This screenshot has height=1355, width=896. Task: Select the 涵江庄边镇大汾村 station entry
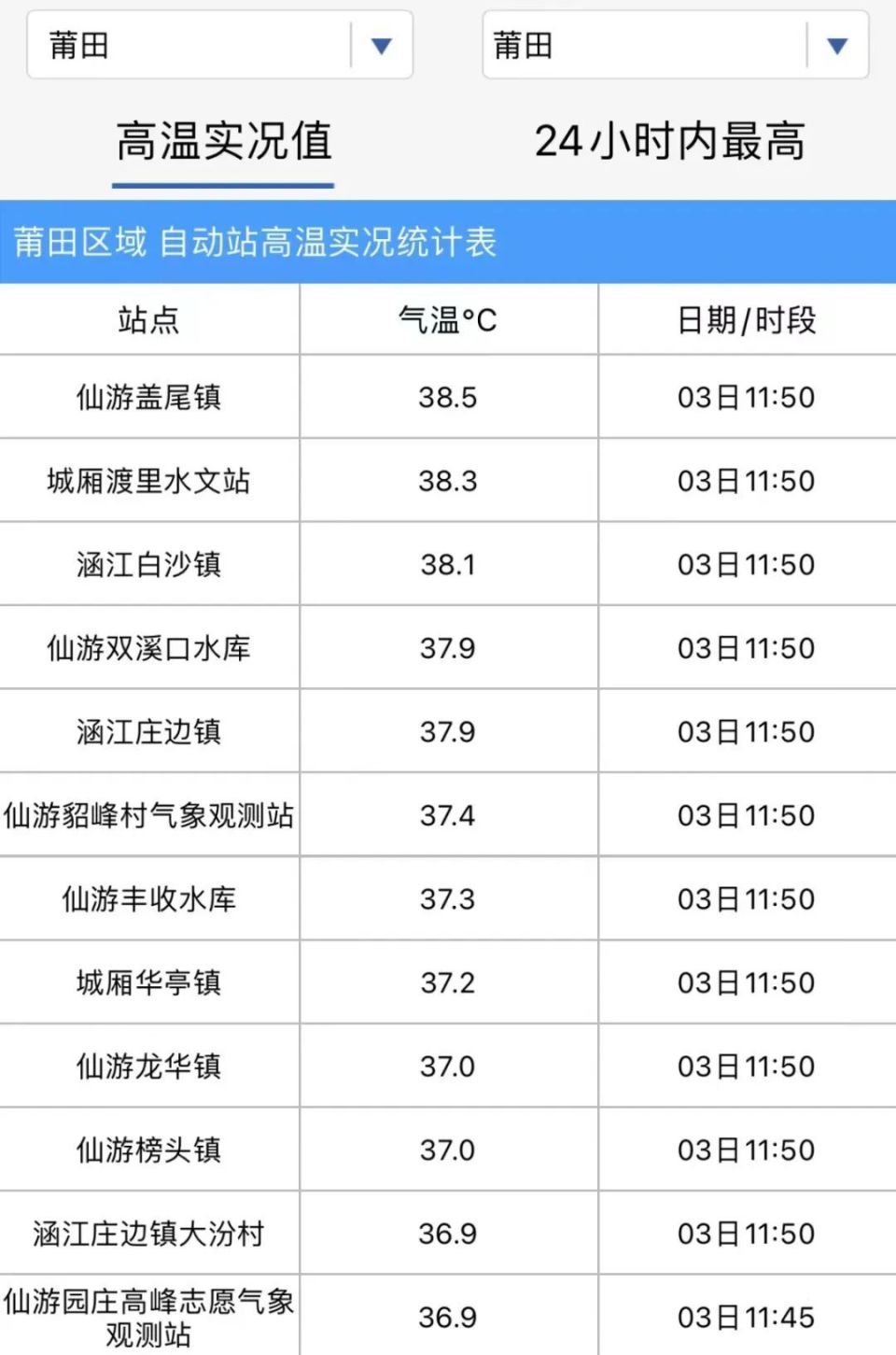[x=149, y=1233]
